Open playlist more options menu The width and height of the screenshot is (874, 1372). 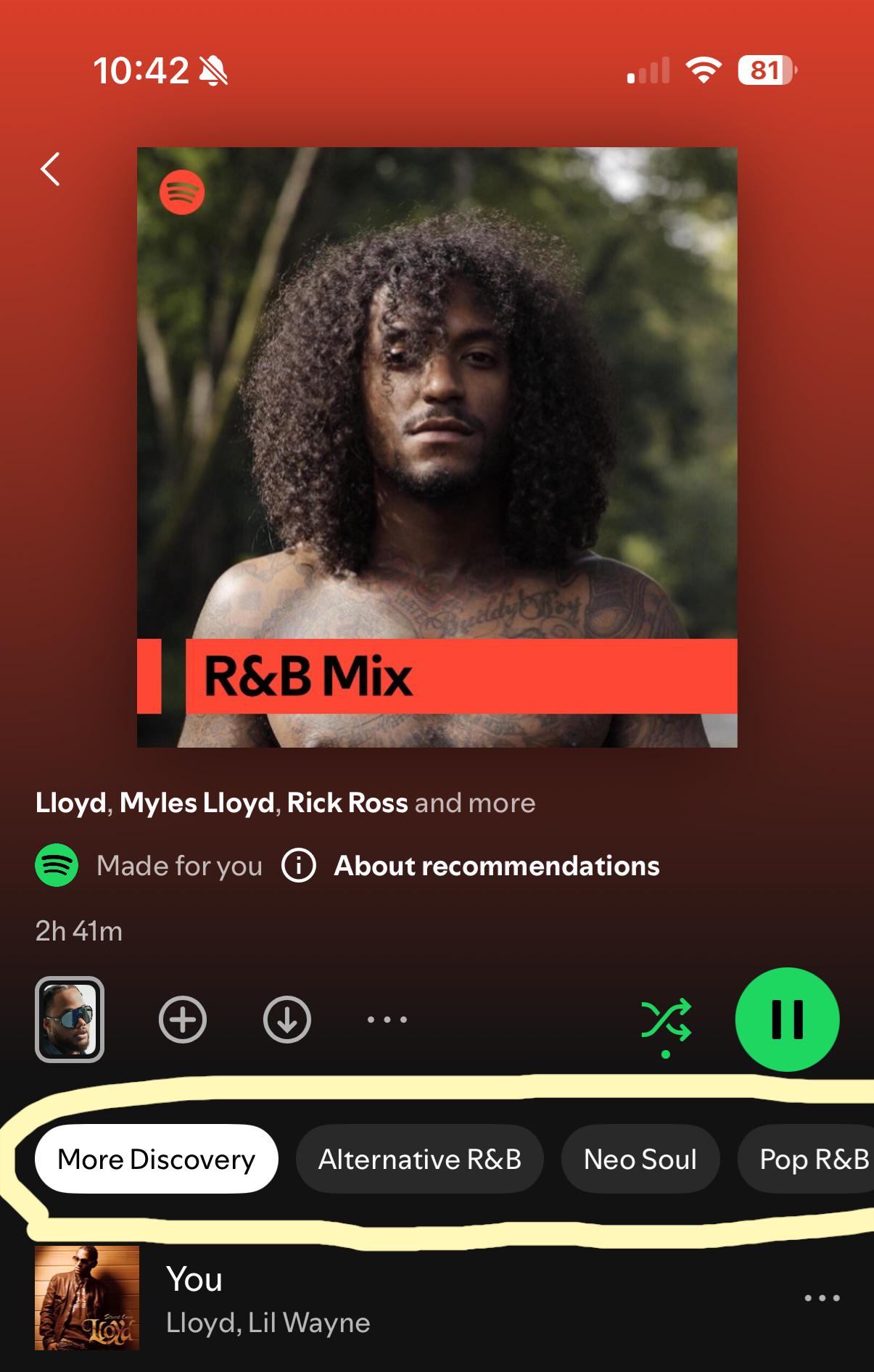coord(387,1020)
